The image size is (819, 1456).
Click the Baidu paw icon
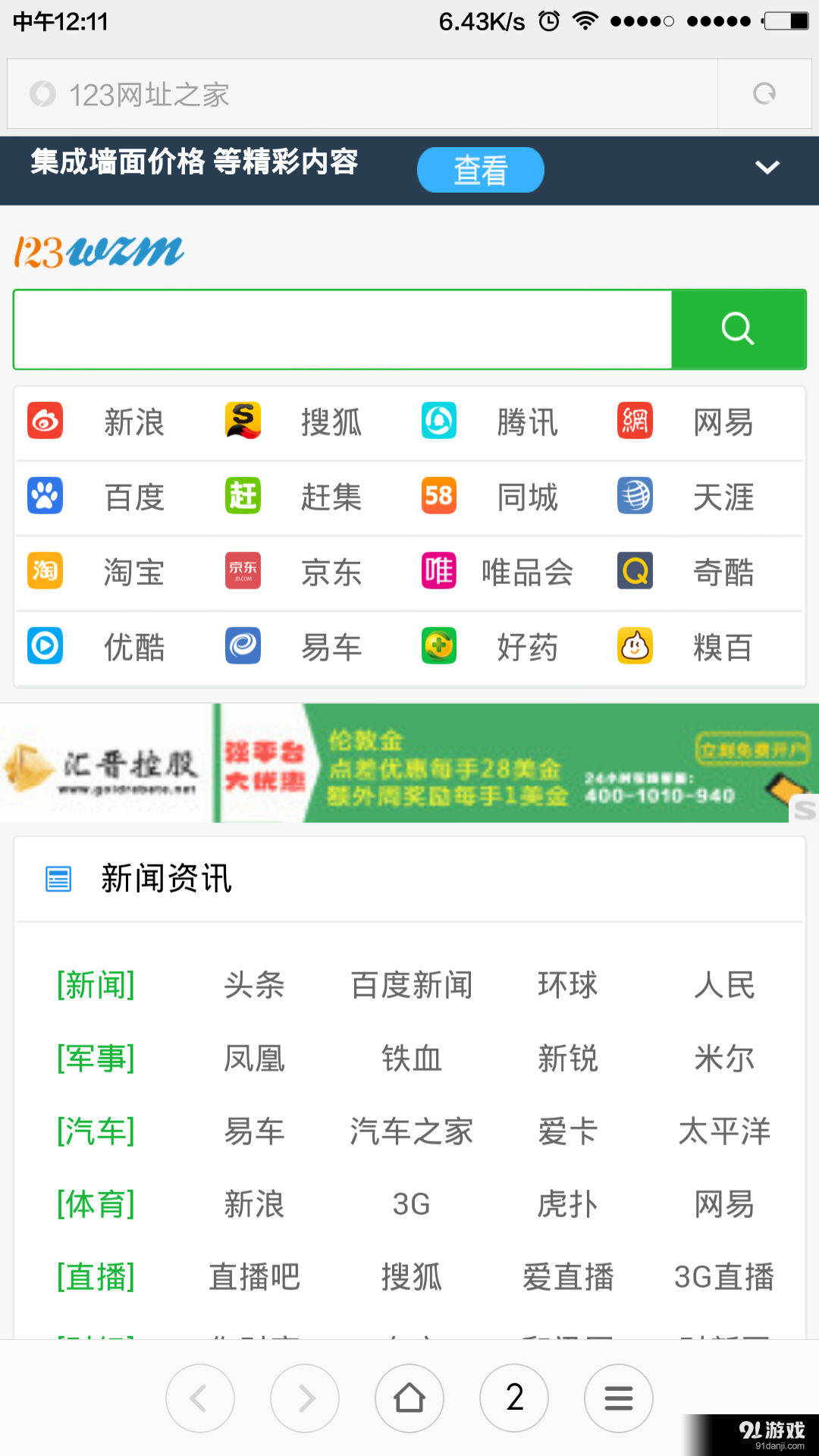click(45, 497)
